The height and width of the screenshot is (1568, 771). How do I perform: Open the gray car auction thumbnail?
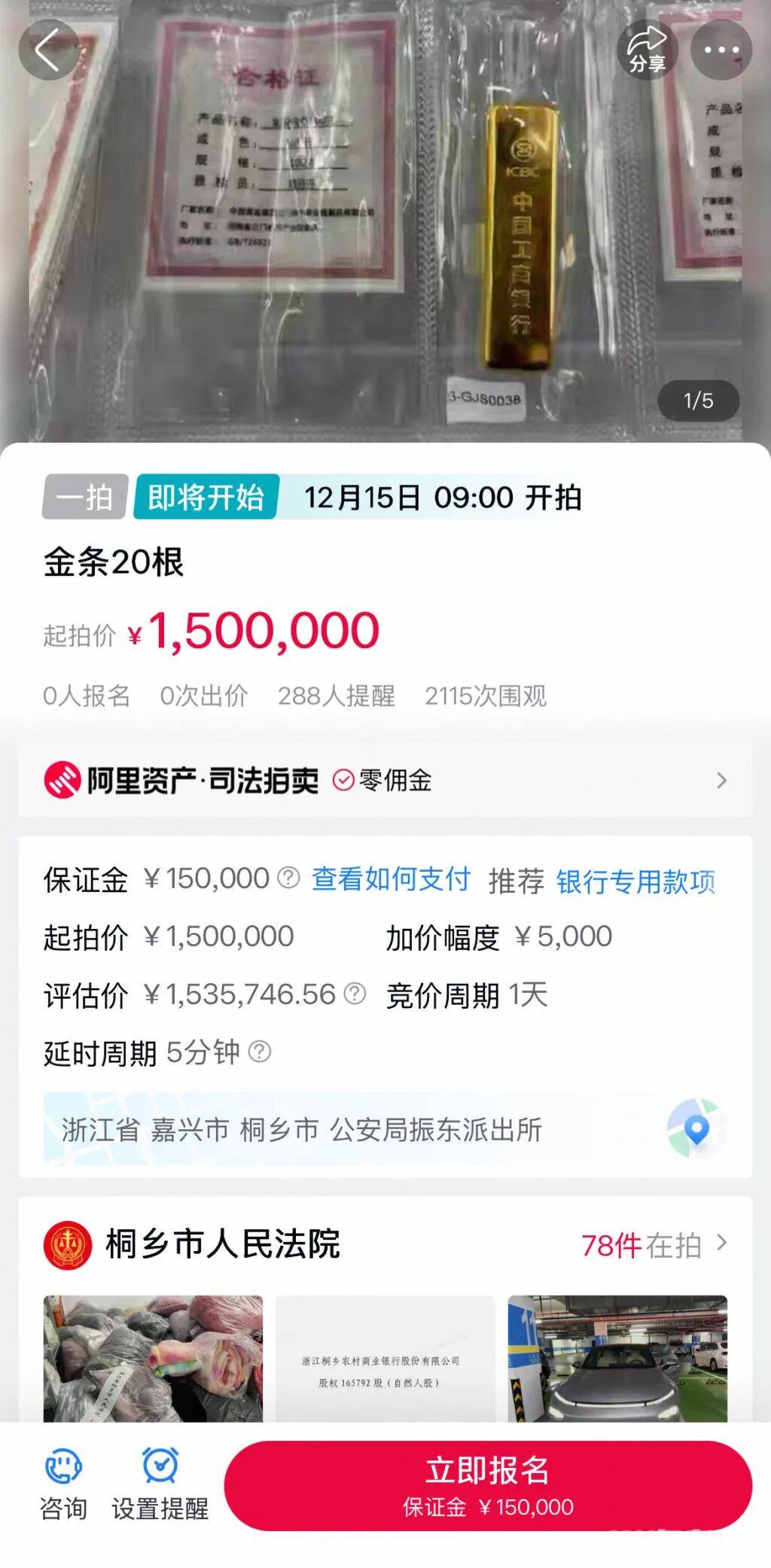[x=617, y=1359]
